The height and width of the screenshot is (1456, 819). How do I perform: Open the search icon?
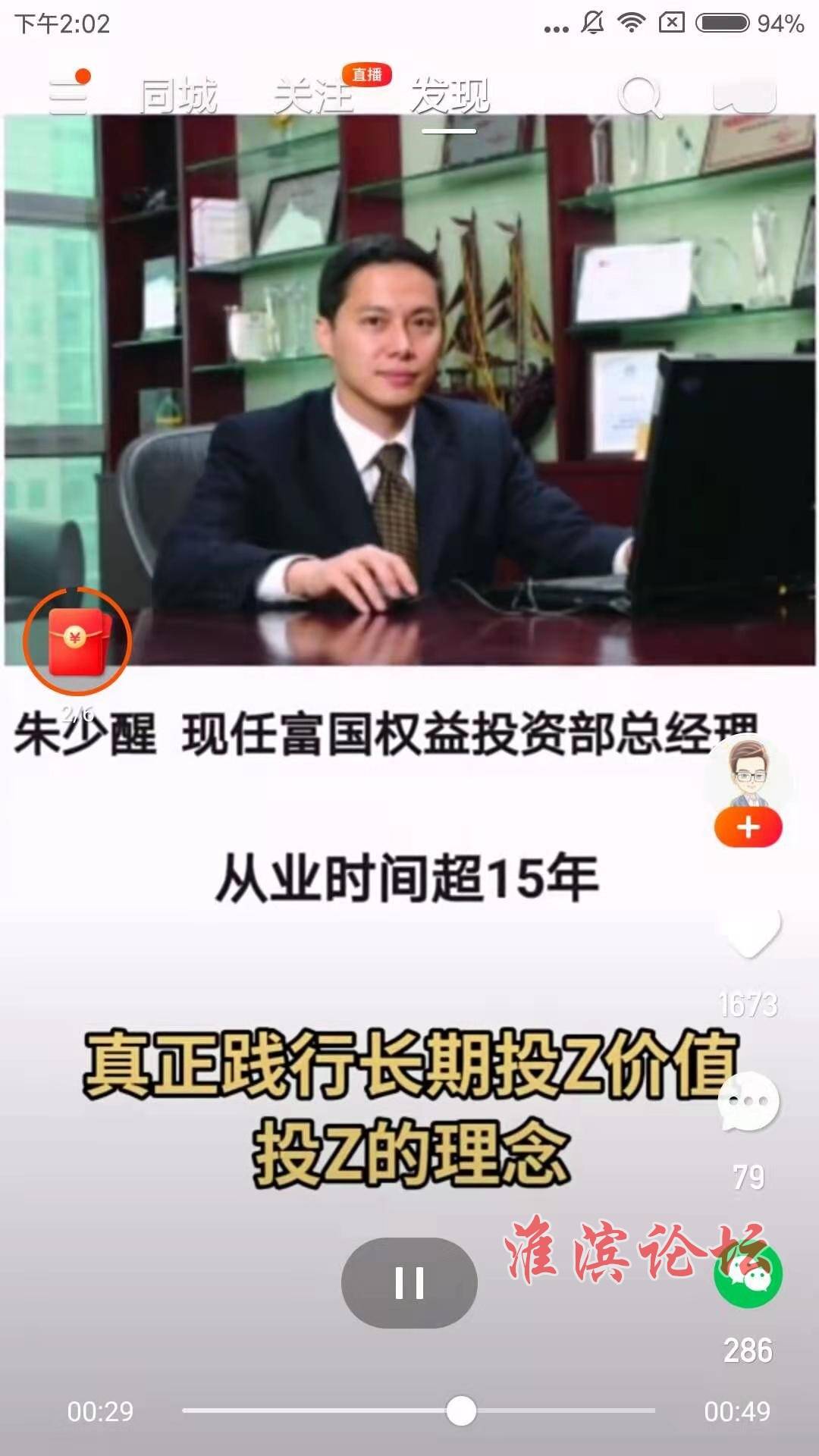[x=639, y=97]
